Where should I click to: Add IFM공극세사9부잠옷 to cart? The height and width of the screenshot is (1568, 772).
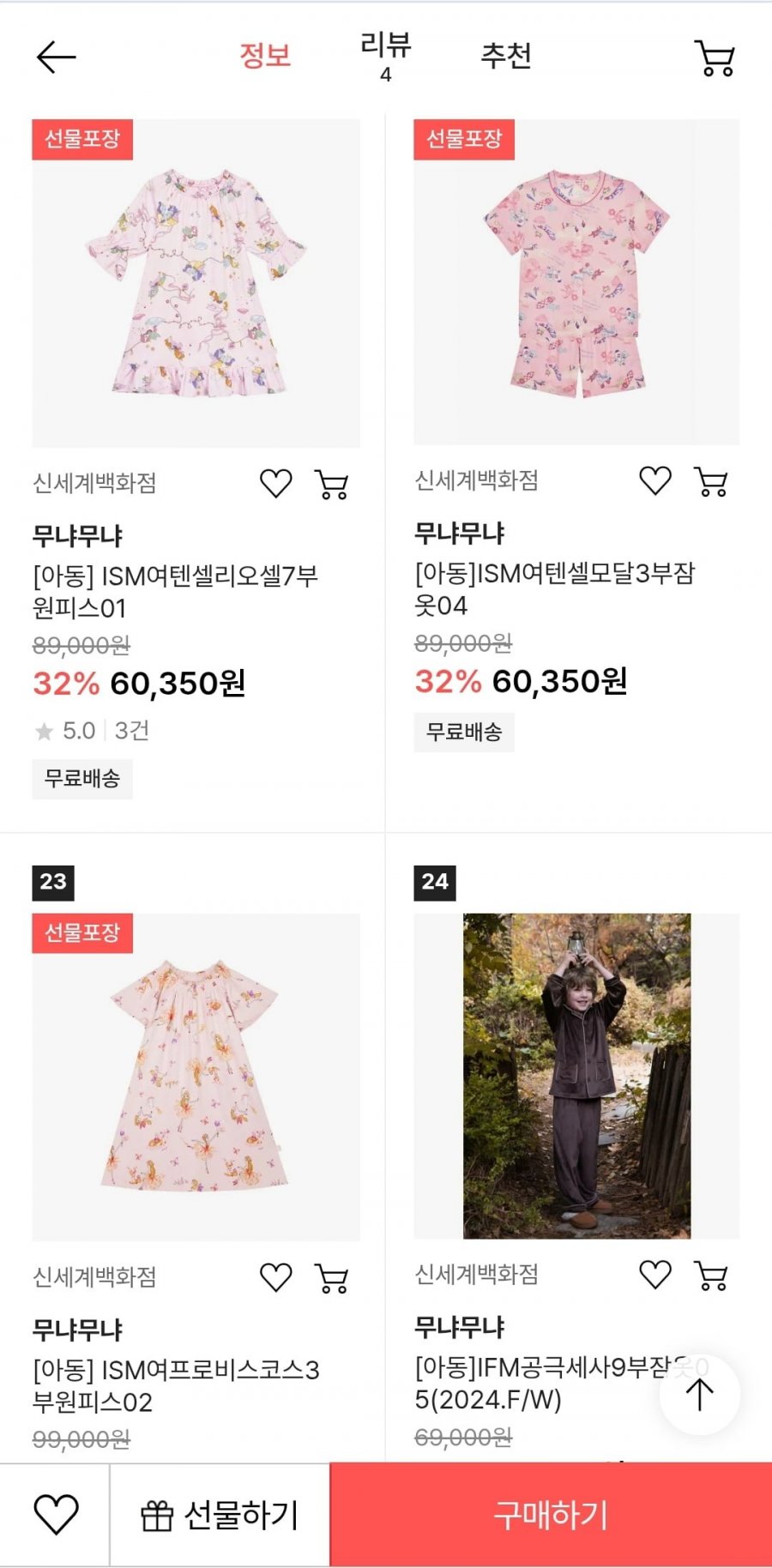coord(711,1276)
